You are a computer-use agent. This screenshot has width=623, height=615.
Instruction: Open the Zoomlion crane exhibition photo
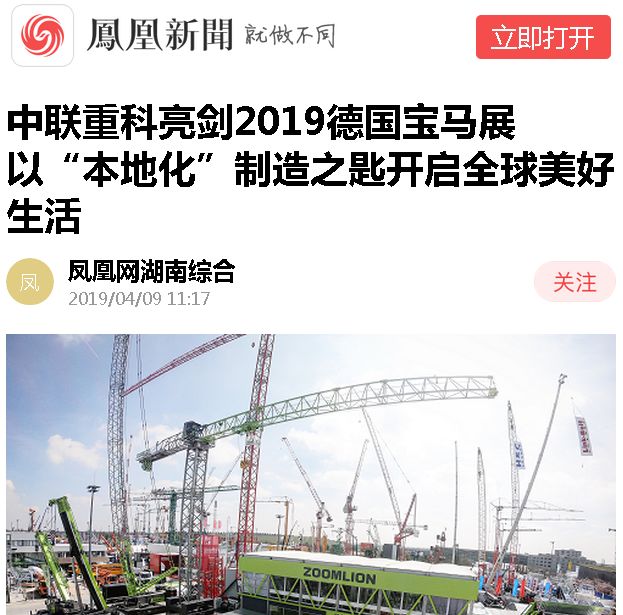[x=311, y=473]
